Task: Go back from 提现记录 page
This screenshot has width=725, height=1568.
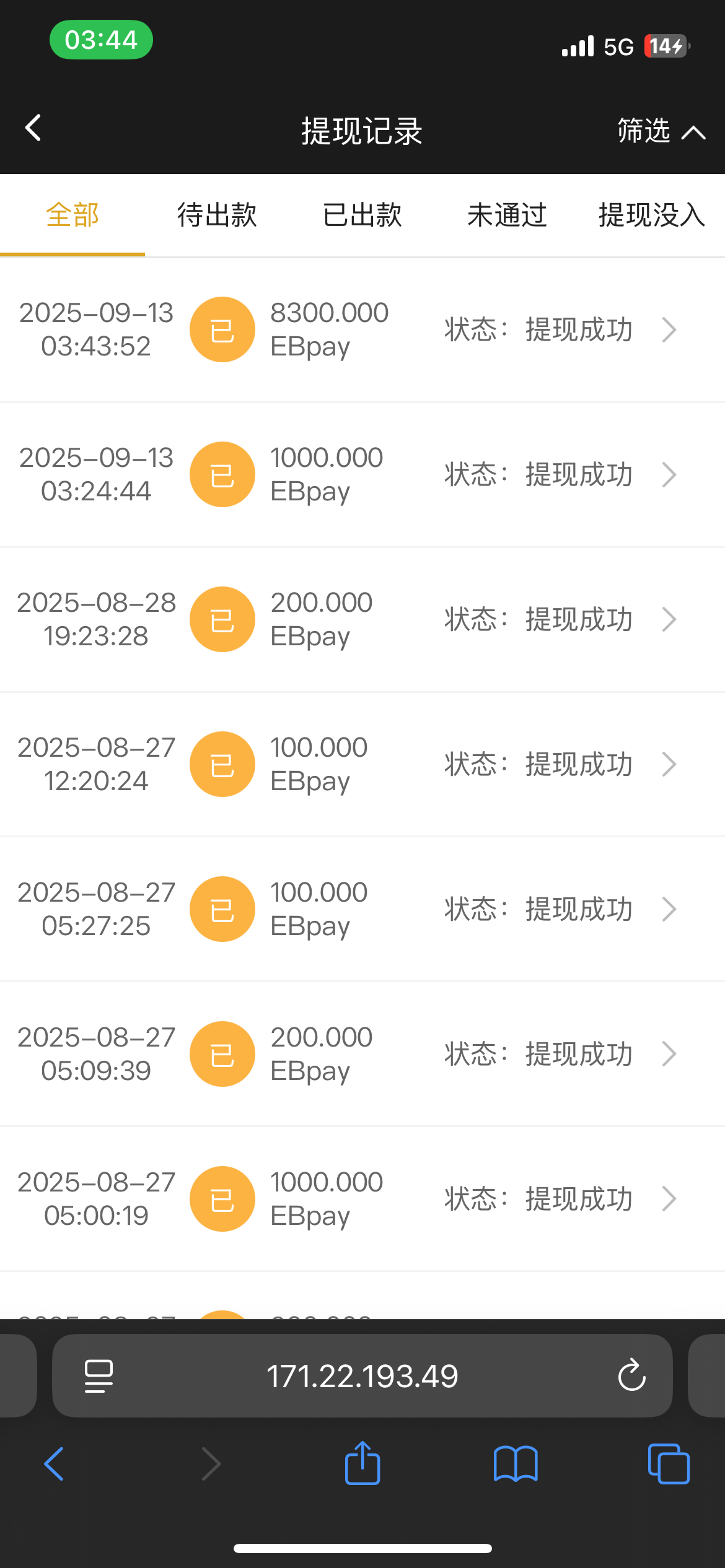Action: 33,128
